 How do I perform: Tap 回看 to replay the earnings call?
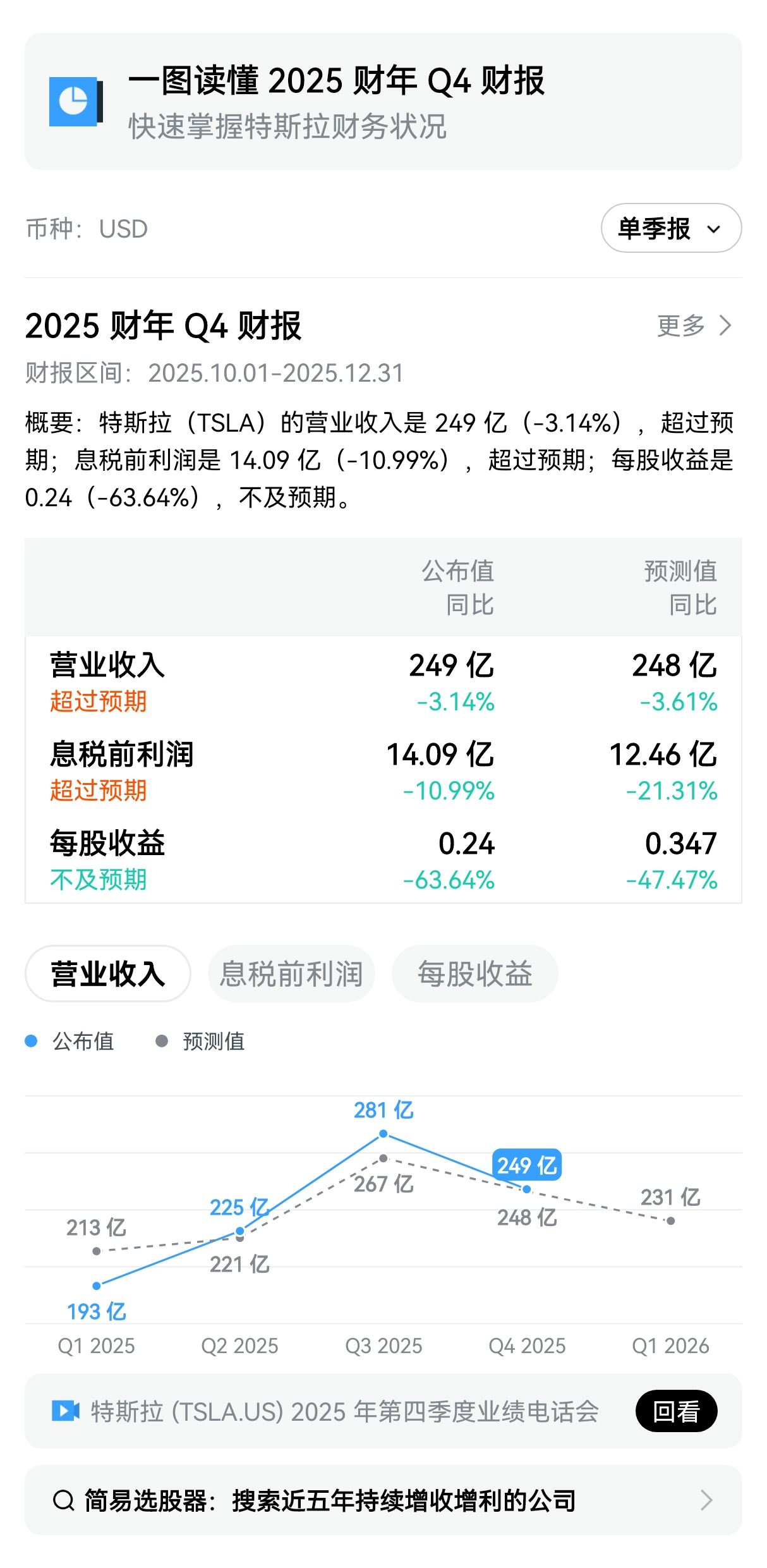tap(676, 1411)
